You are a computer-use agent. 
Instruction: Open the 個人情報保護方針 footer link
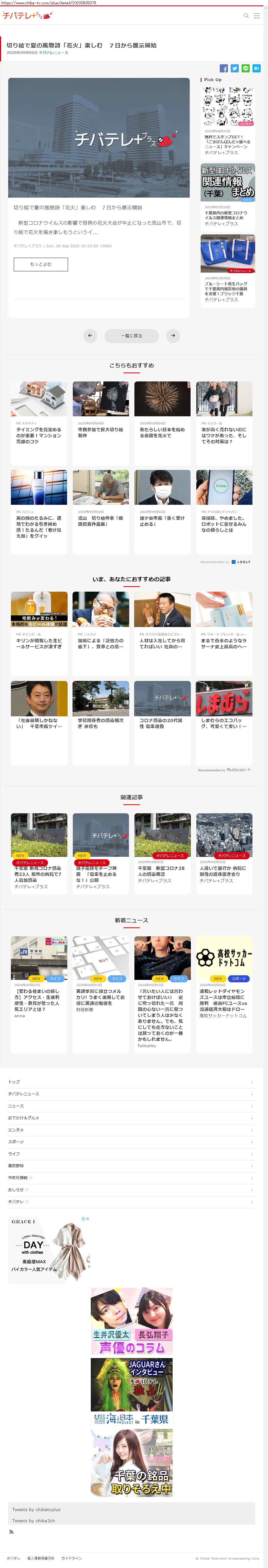[x=41, y=1558]
